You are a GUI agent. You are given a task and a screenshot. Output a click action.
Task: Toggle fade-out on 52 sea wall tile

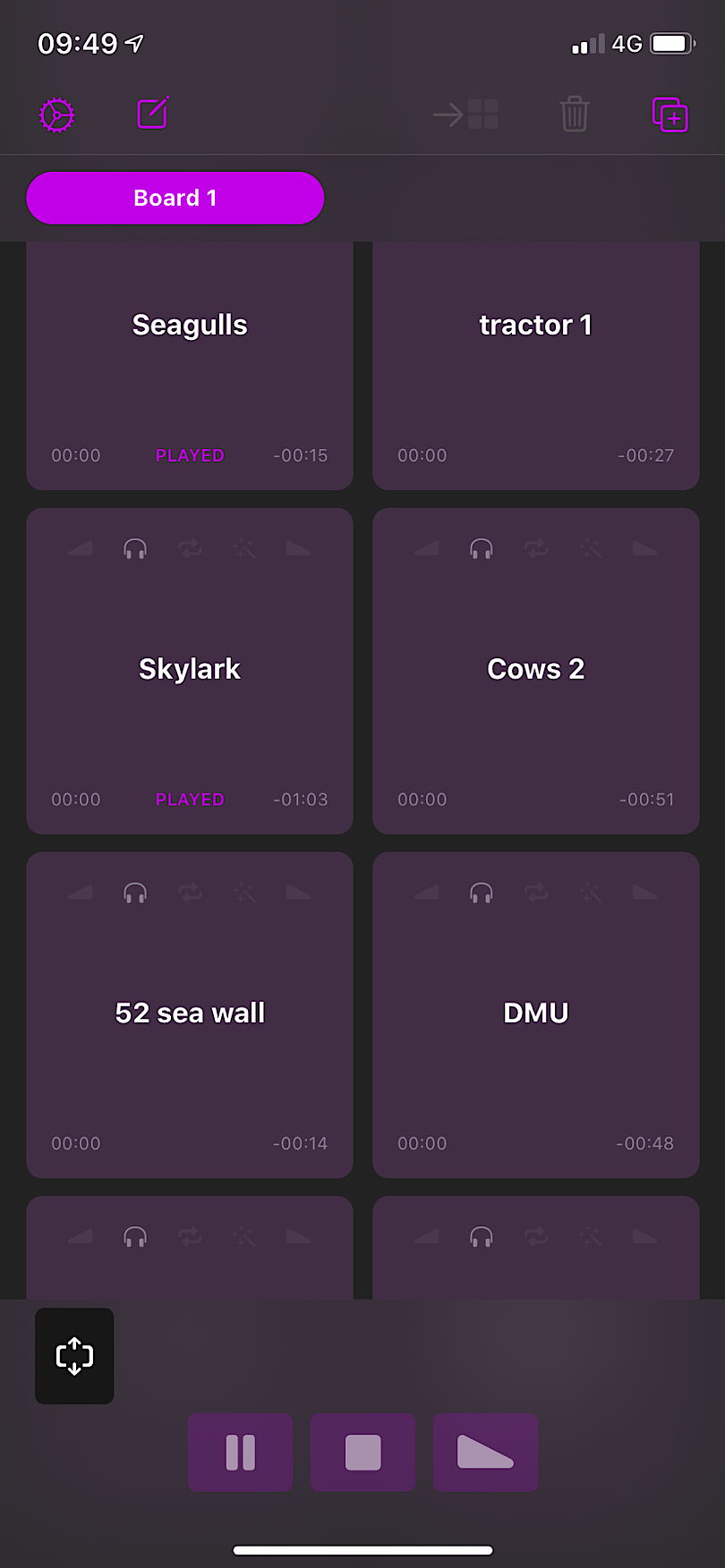pos(299,892)
